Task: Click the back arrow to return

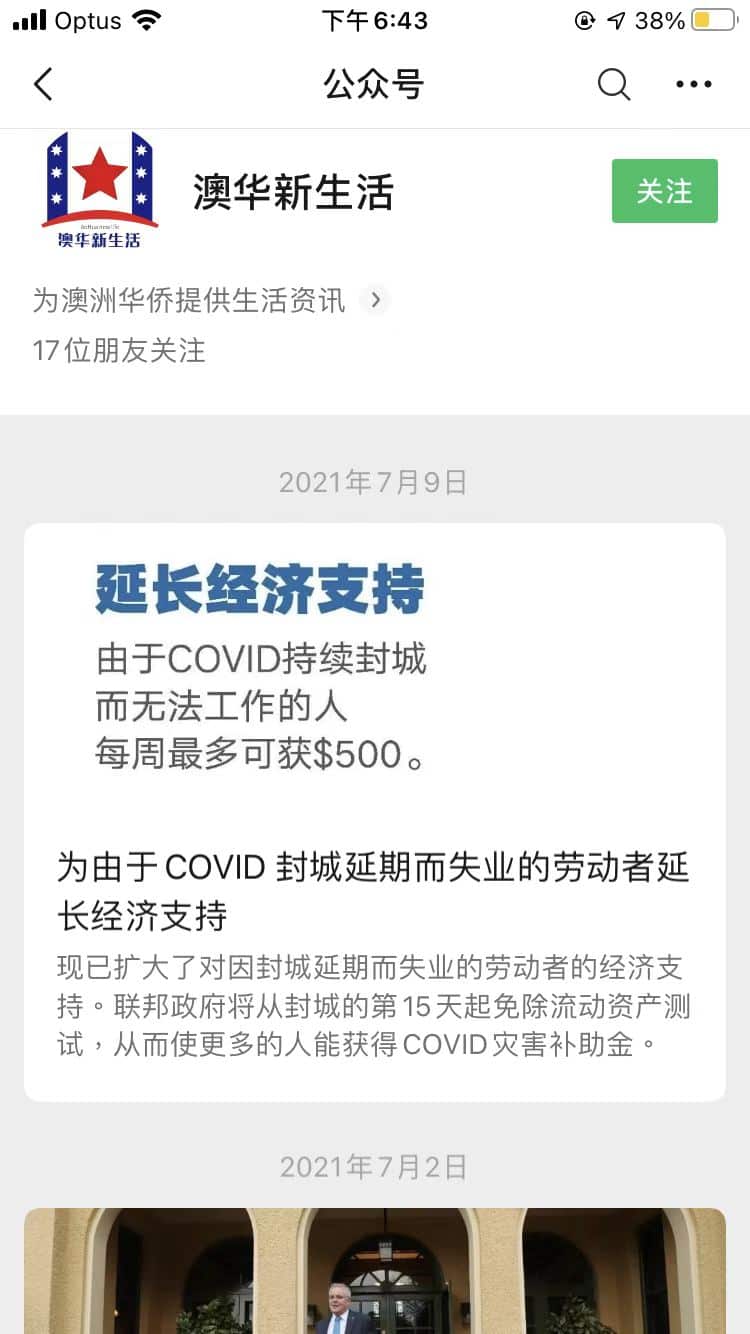Action: pos(42,85)
